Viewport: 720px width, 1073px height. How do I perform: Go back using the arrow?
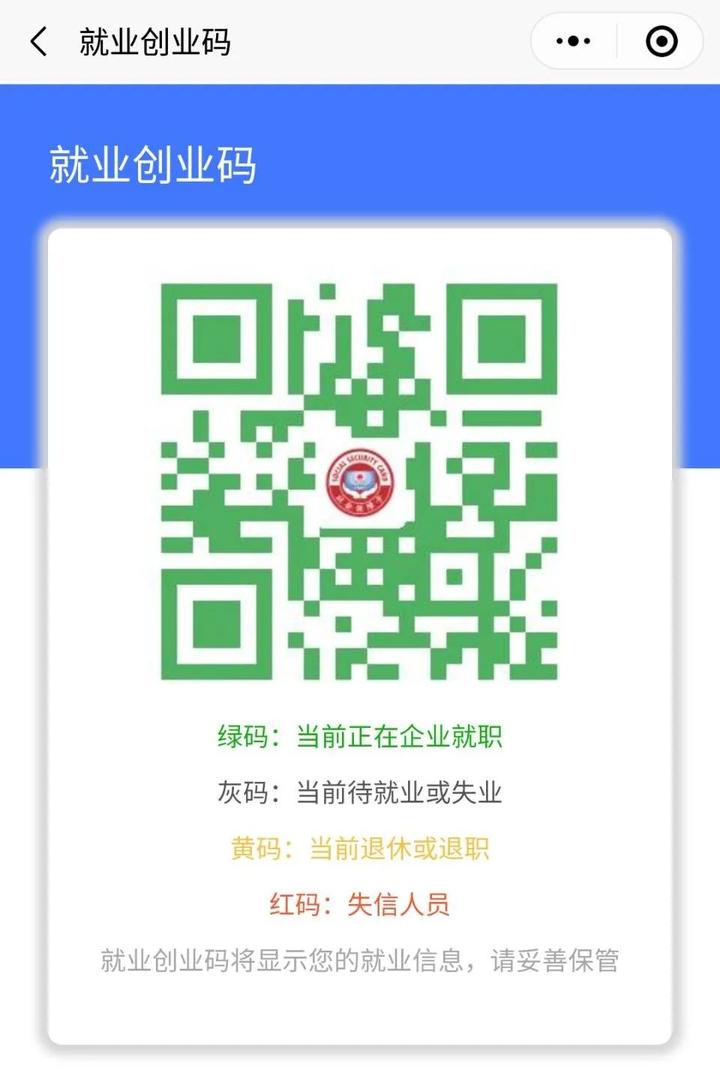[38, 42]
